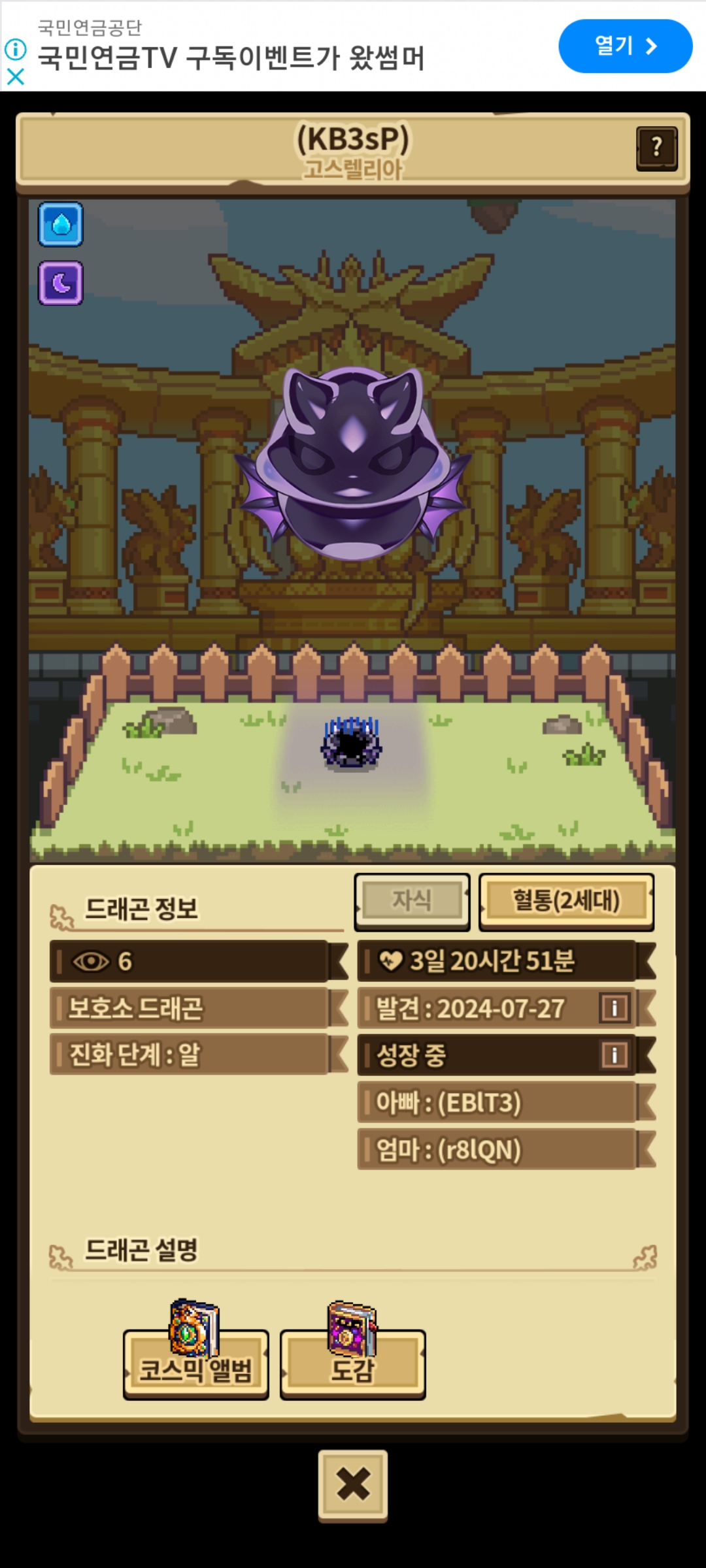Open the 혈통(2세대) lineage button
Viewport: 706px width, 1568px height.
click(x=566, y=901)
